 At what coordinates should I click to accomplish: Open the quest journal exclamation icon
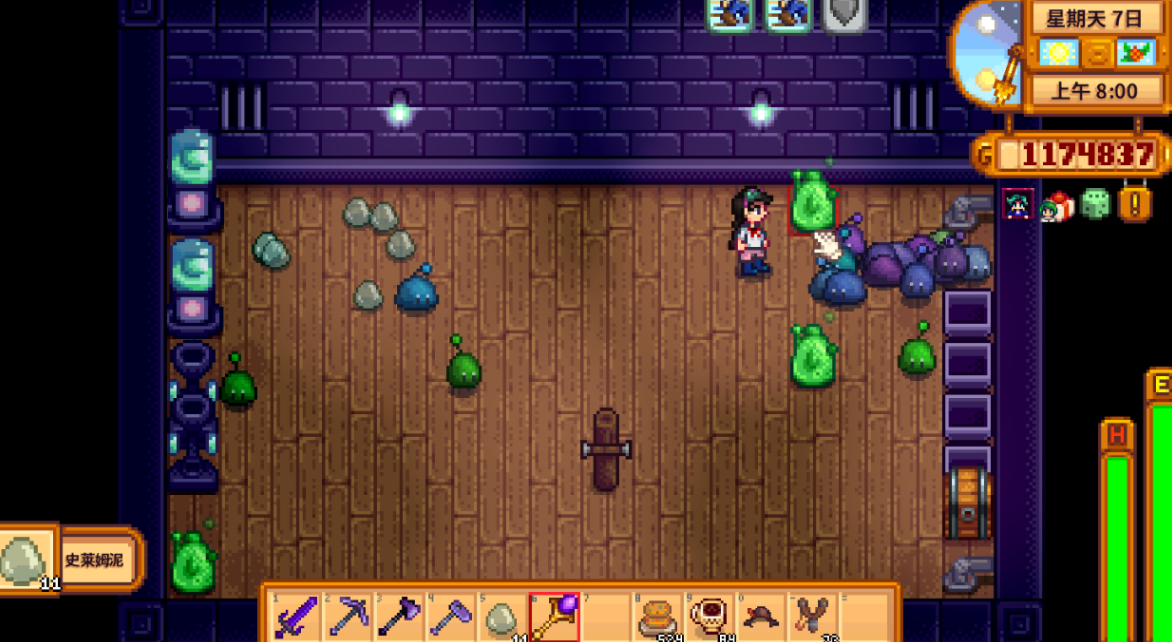(1134, 204)
